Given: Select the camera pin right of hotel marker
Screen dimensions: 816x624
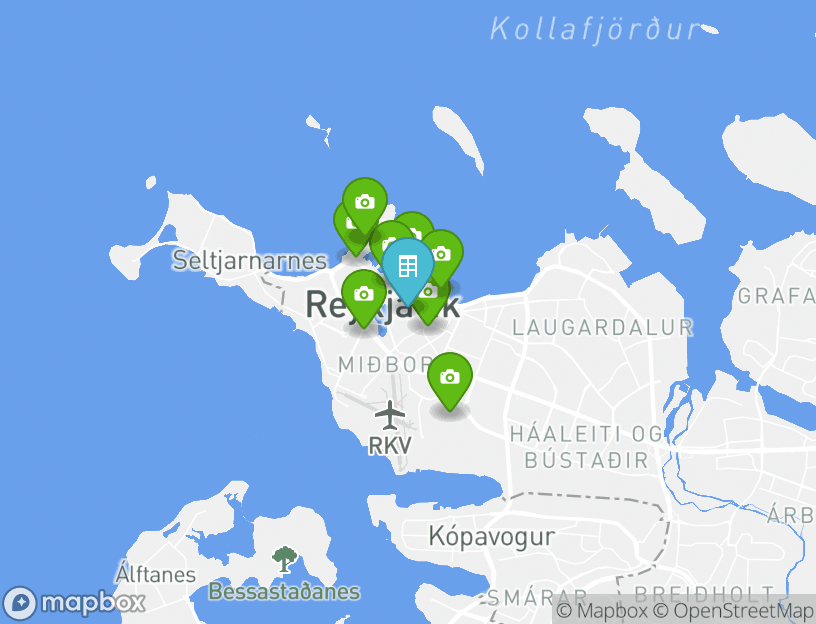Looking at the screenshot, I should [443, 253].
